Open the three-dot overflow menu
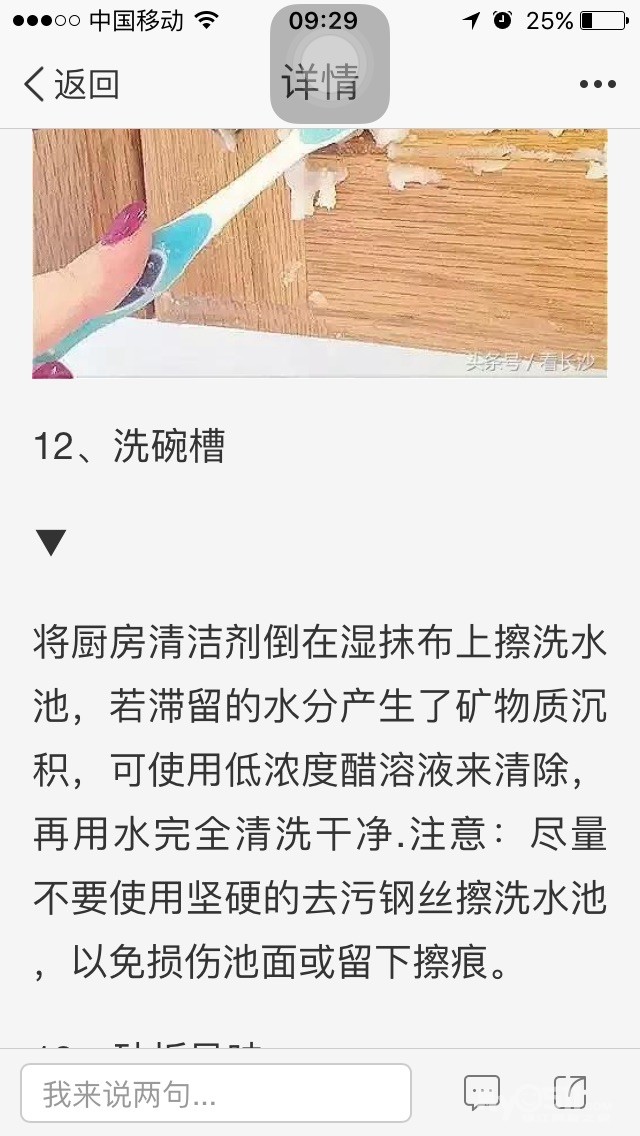Viewport: 640px width, 1136px height. [x=597, y=84]
